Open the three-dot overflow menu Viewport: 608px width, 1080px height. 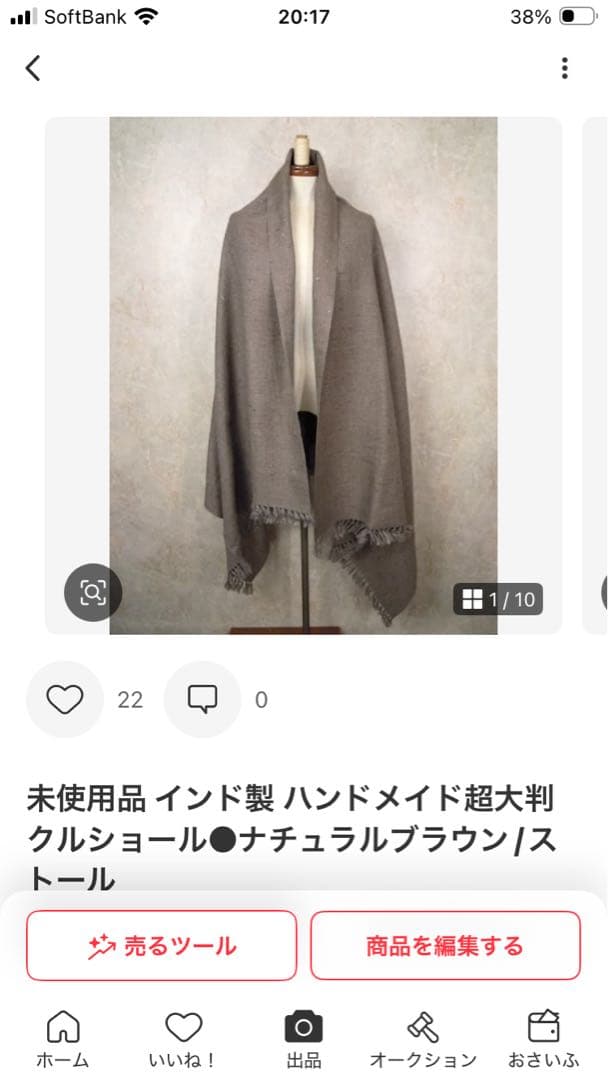point(565,68)
